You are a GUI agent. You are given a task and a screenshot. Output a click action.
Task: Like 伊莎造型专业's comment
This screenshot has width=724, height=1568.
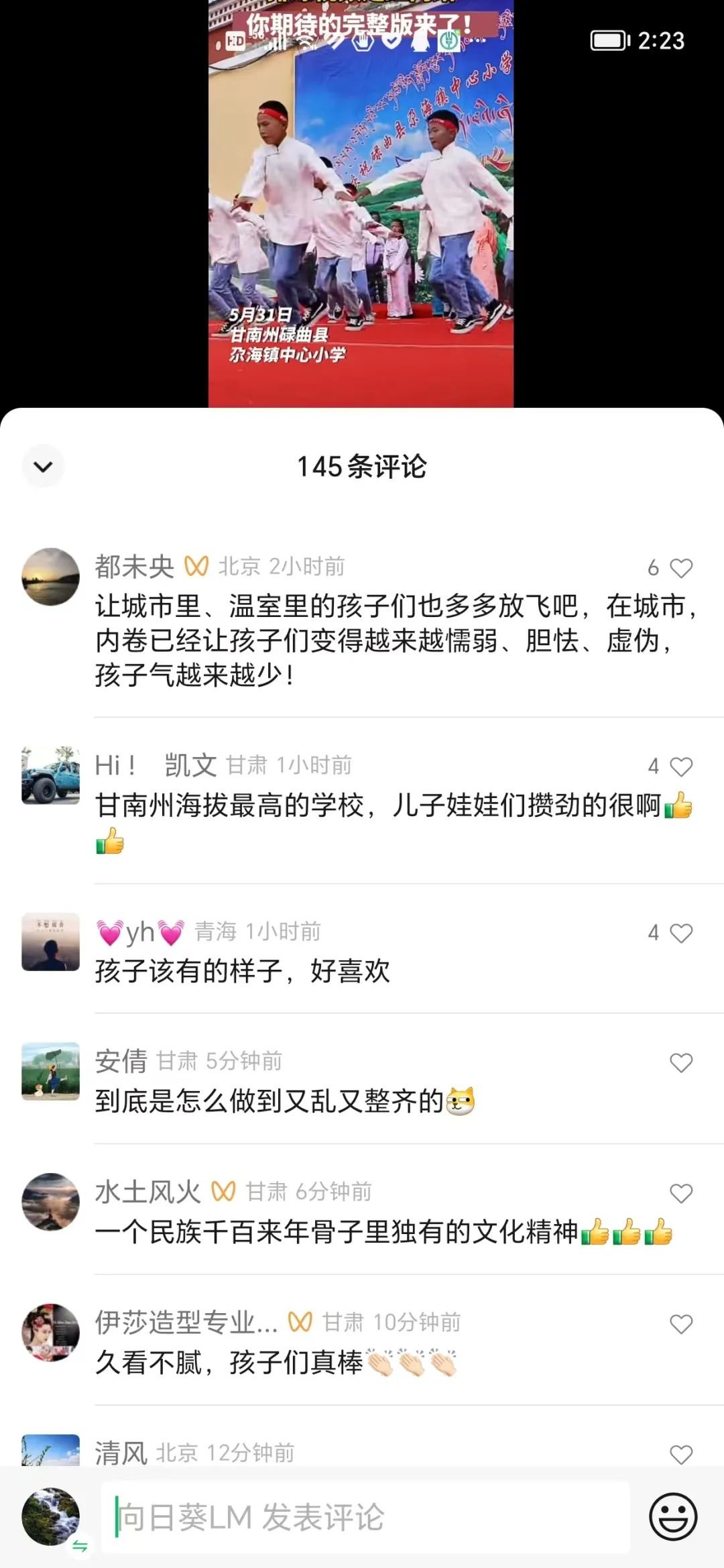[x=680, y=1324]
